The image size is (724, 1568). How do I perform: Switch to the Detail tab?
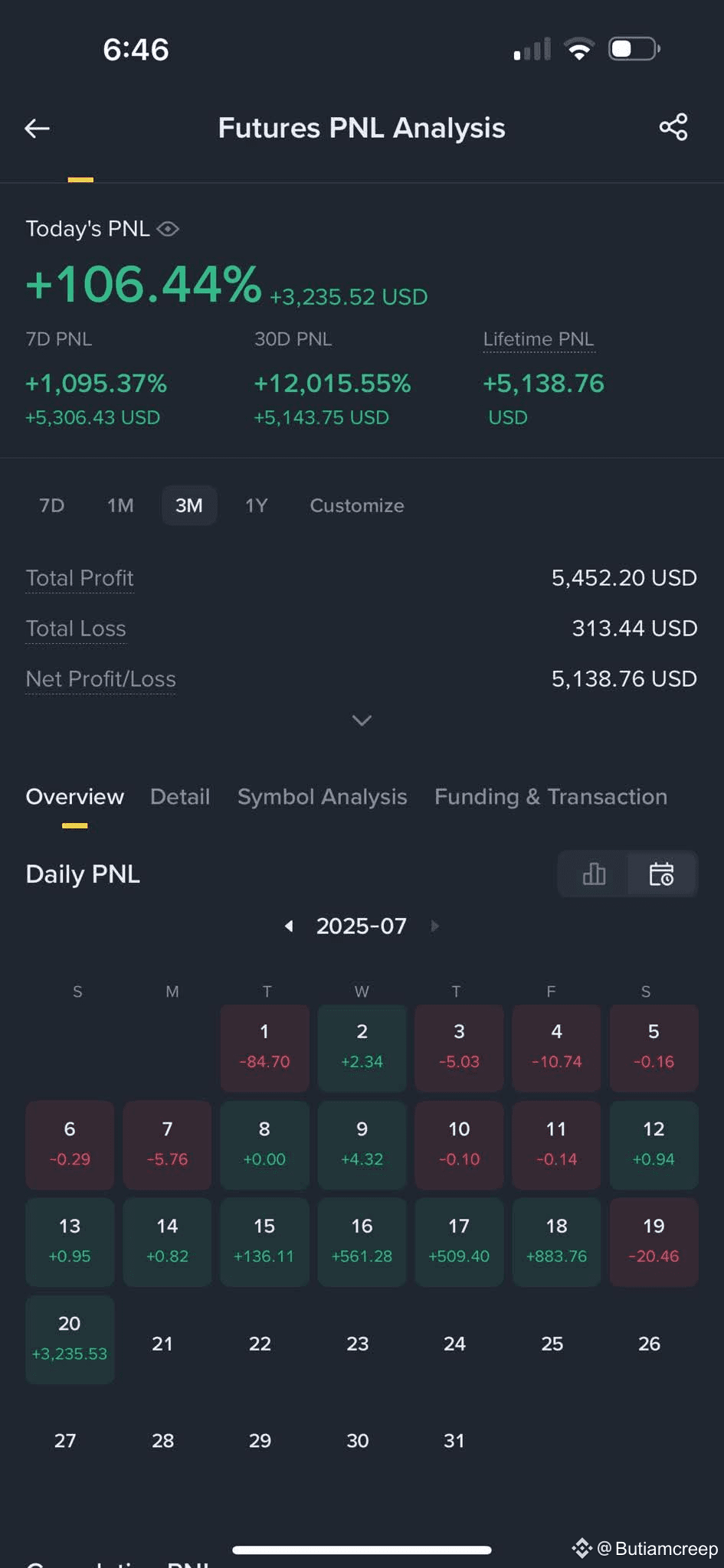pyautogui.click(x=179, y=796)
